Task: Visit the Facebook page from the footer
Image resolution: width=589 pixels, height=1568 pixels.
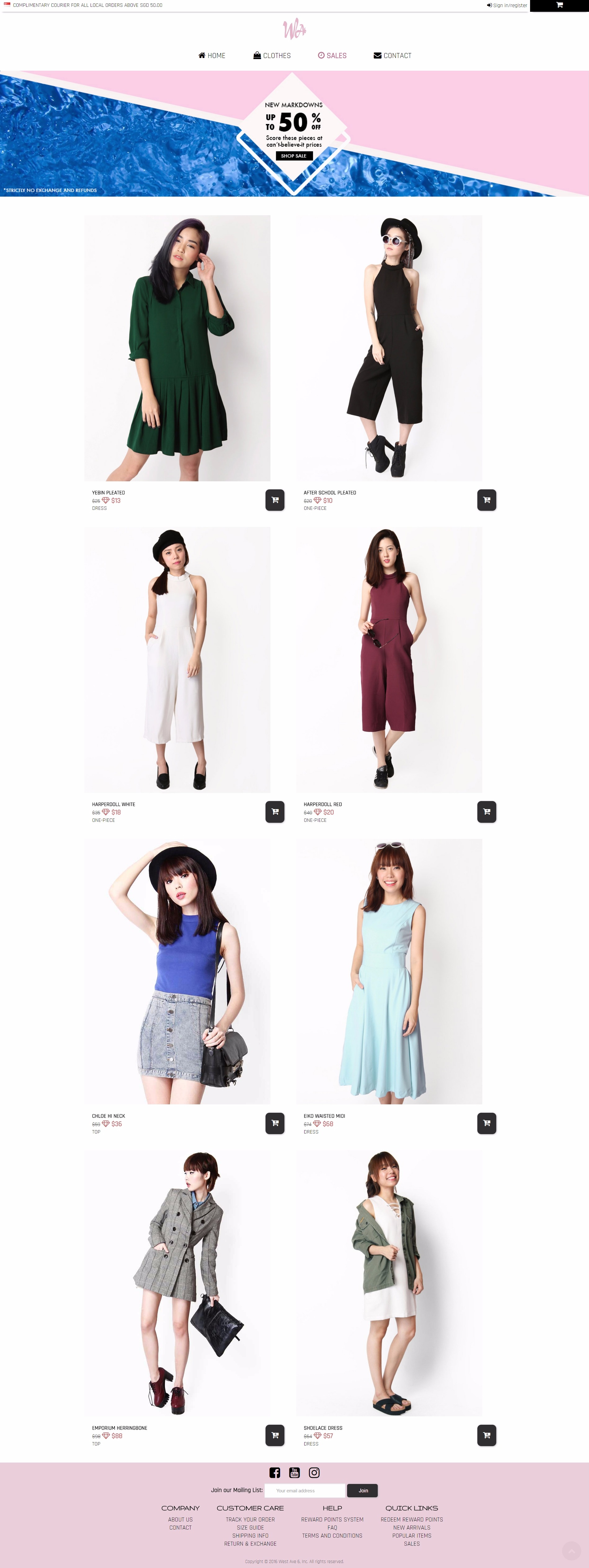Action: [x=275, y=1472]
